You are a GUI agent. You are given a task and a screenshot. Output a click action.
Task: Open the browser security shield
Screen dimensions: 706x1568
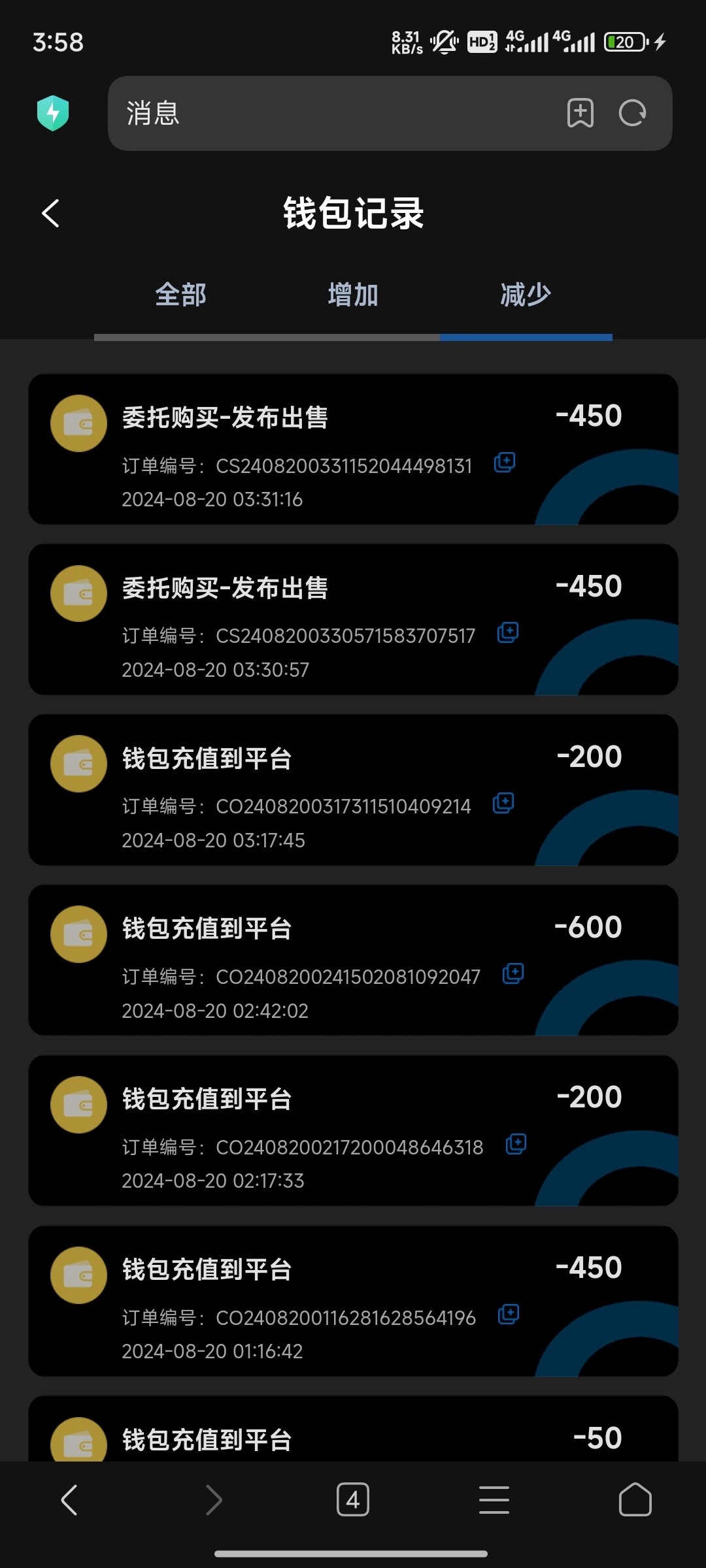53,114
